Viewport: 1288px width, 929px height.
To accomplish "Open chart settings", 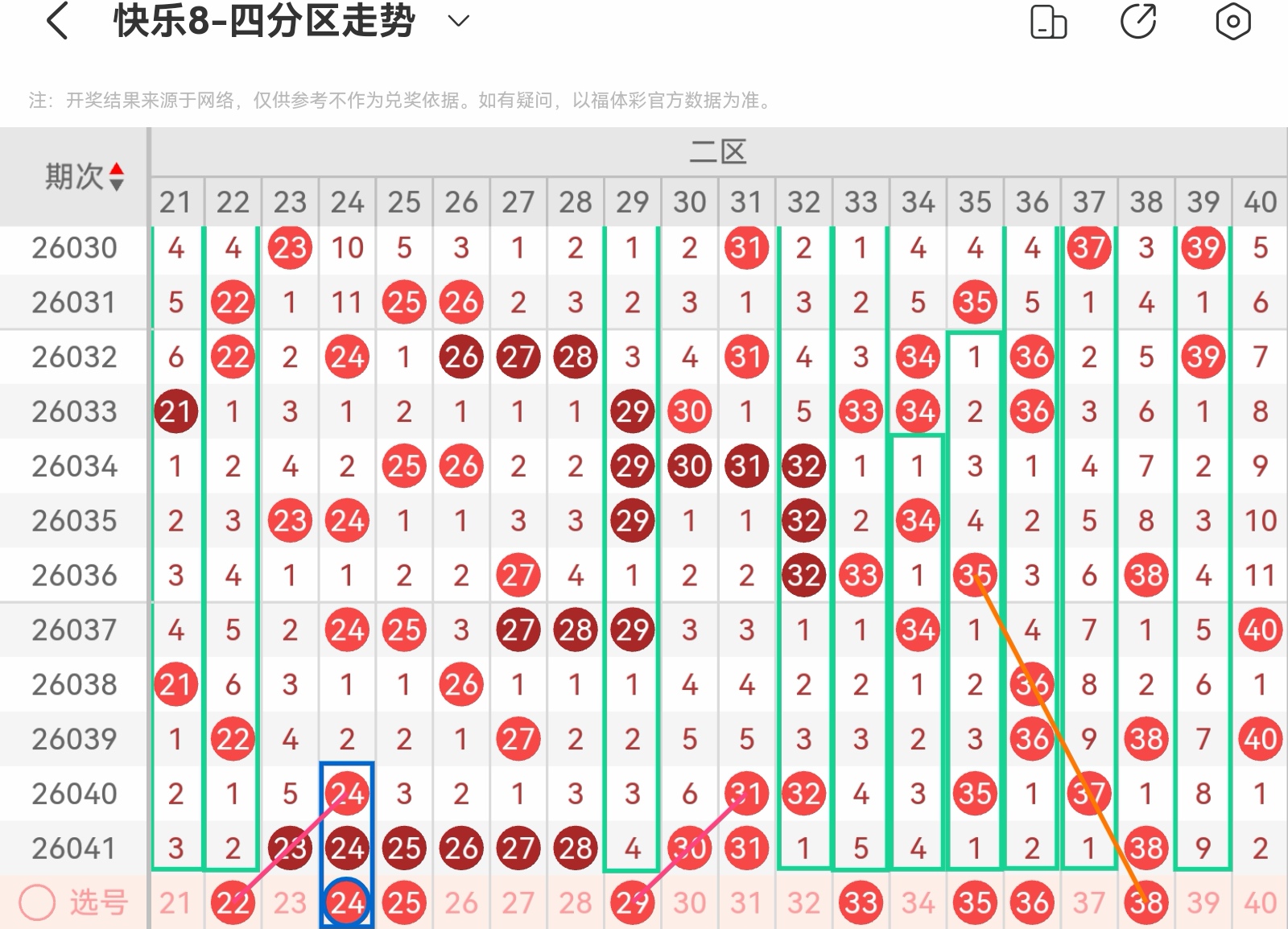I will point(1232,22).
